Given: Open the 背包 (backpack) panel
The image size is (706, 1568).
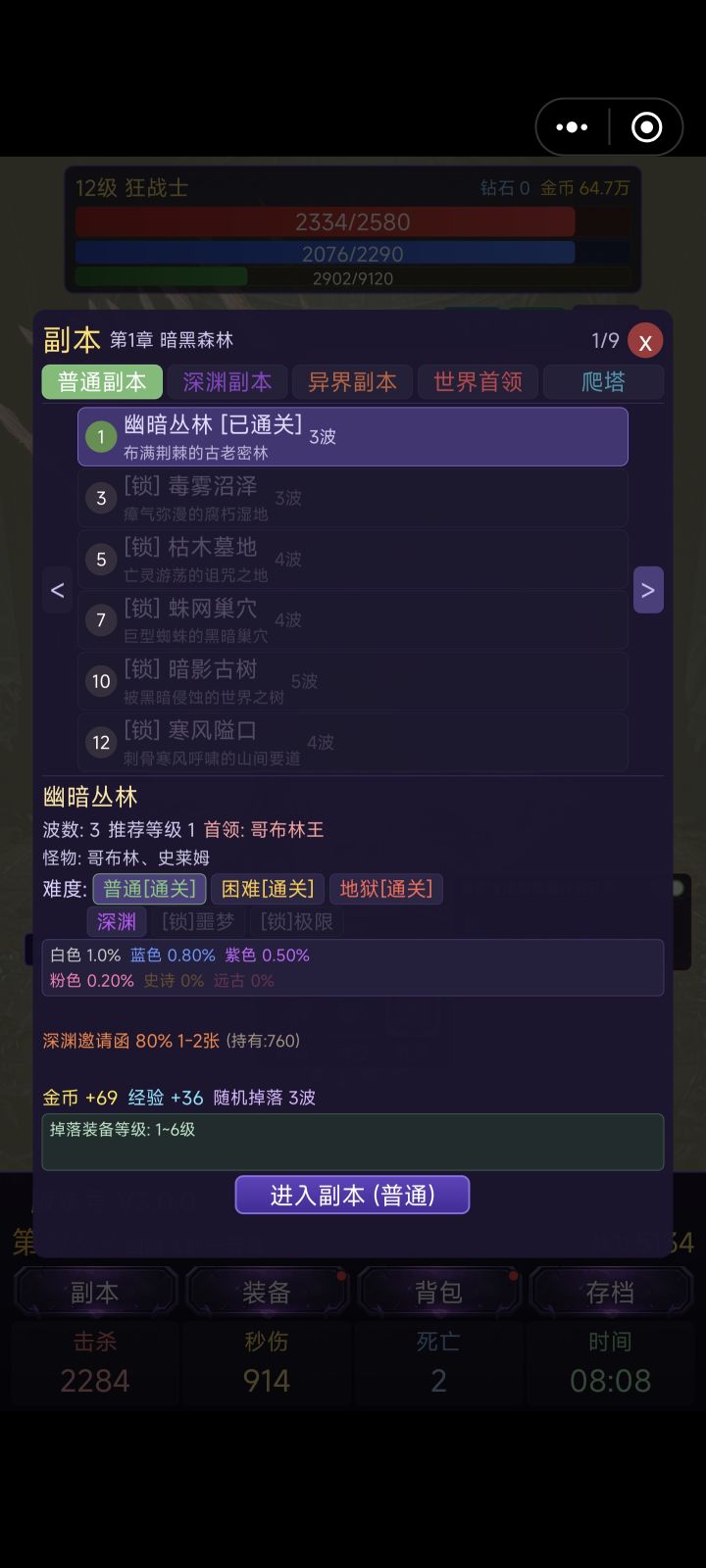Looking at the screenshot, I should coord(438,1291).
